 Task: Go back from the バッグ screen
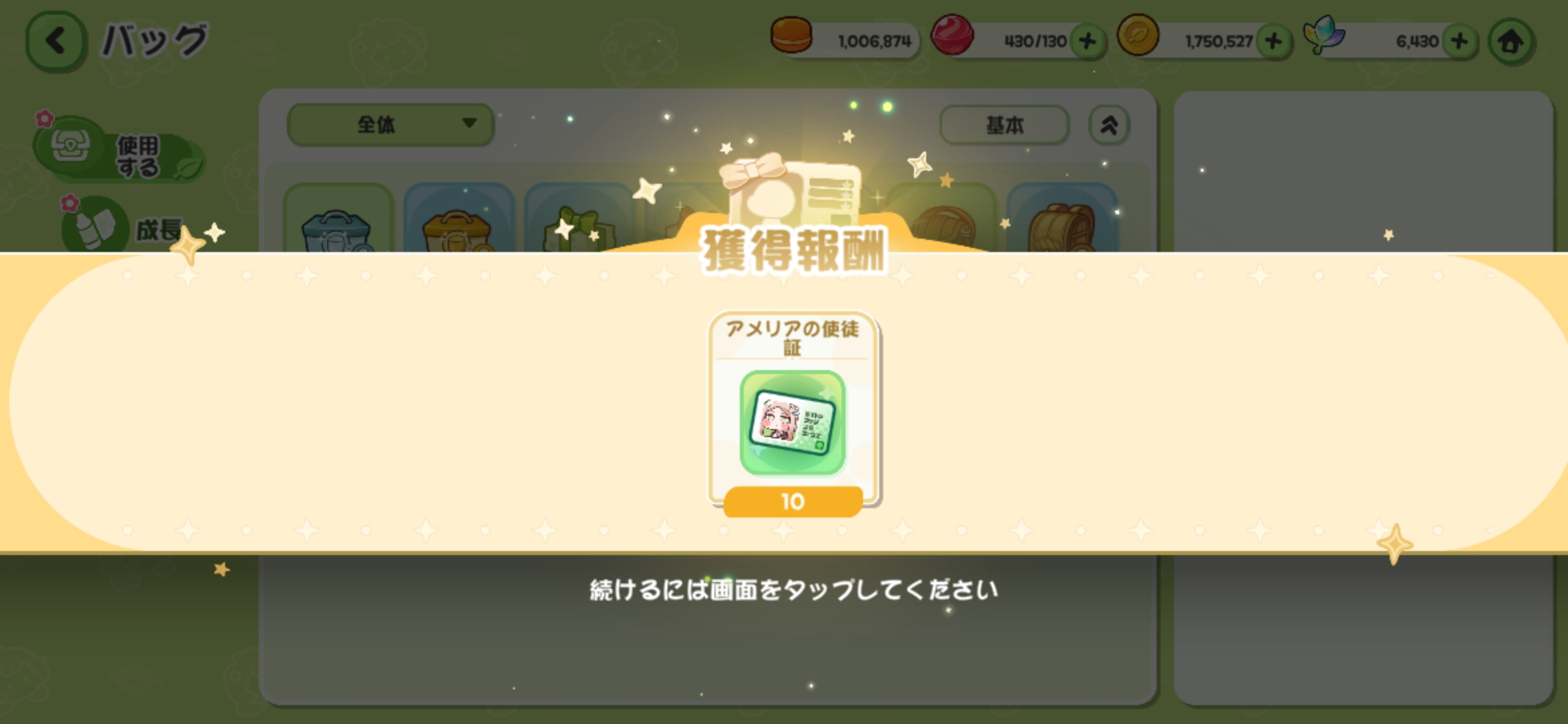[56, 42]
